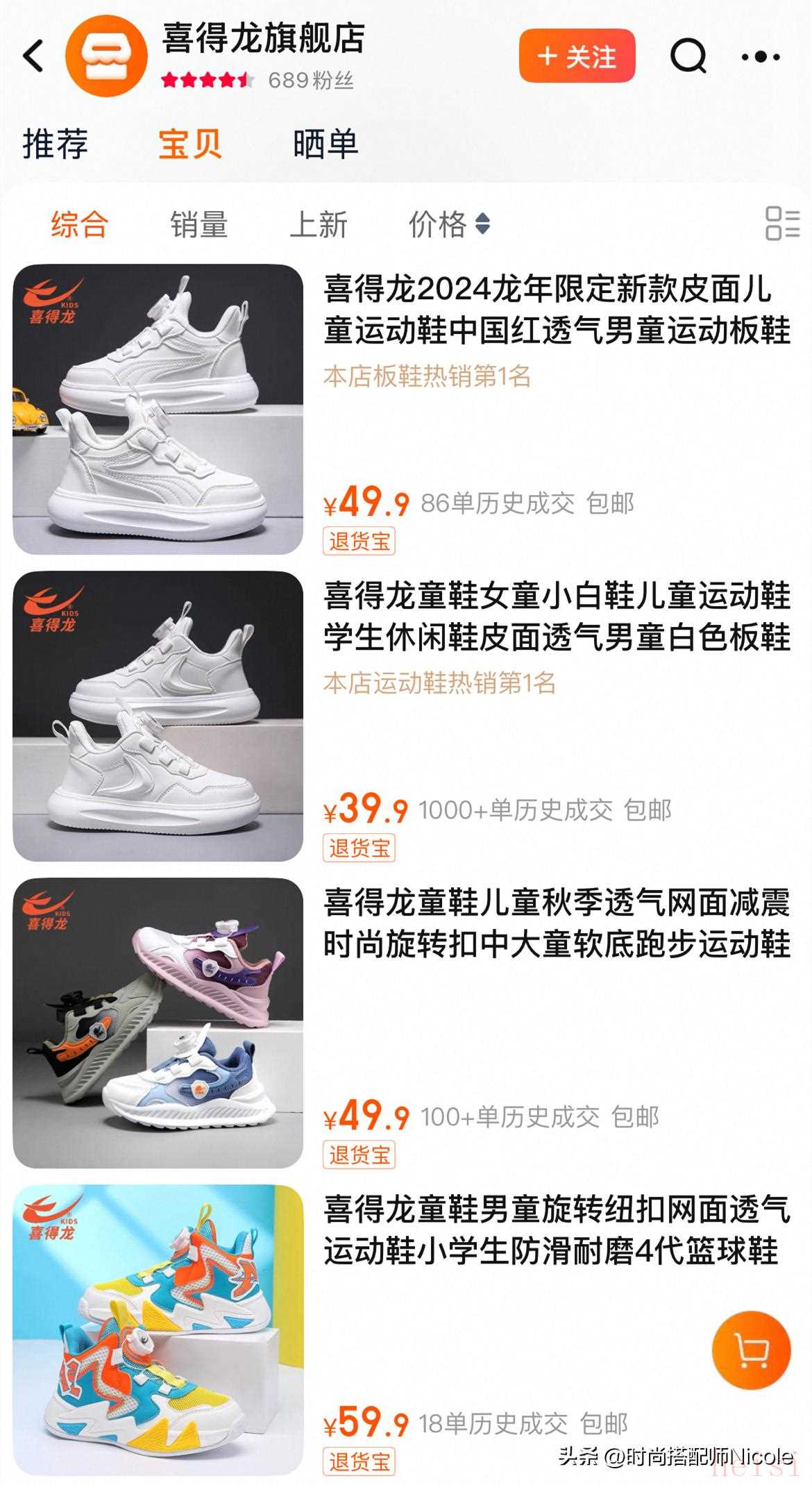Toggle the list/grid layout view
Viewport: 812px width, 1485px height.
pos(782,224)
